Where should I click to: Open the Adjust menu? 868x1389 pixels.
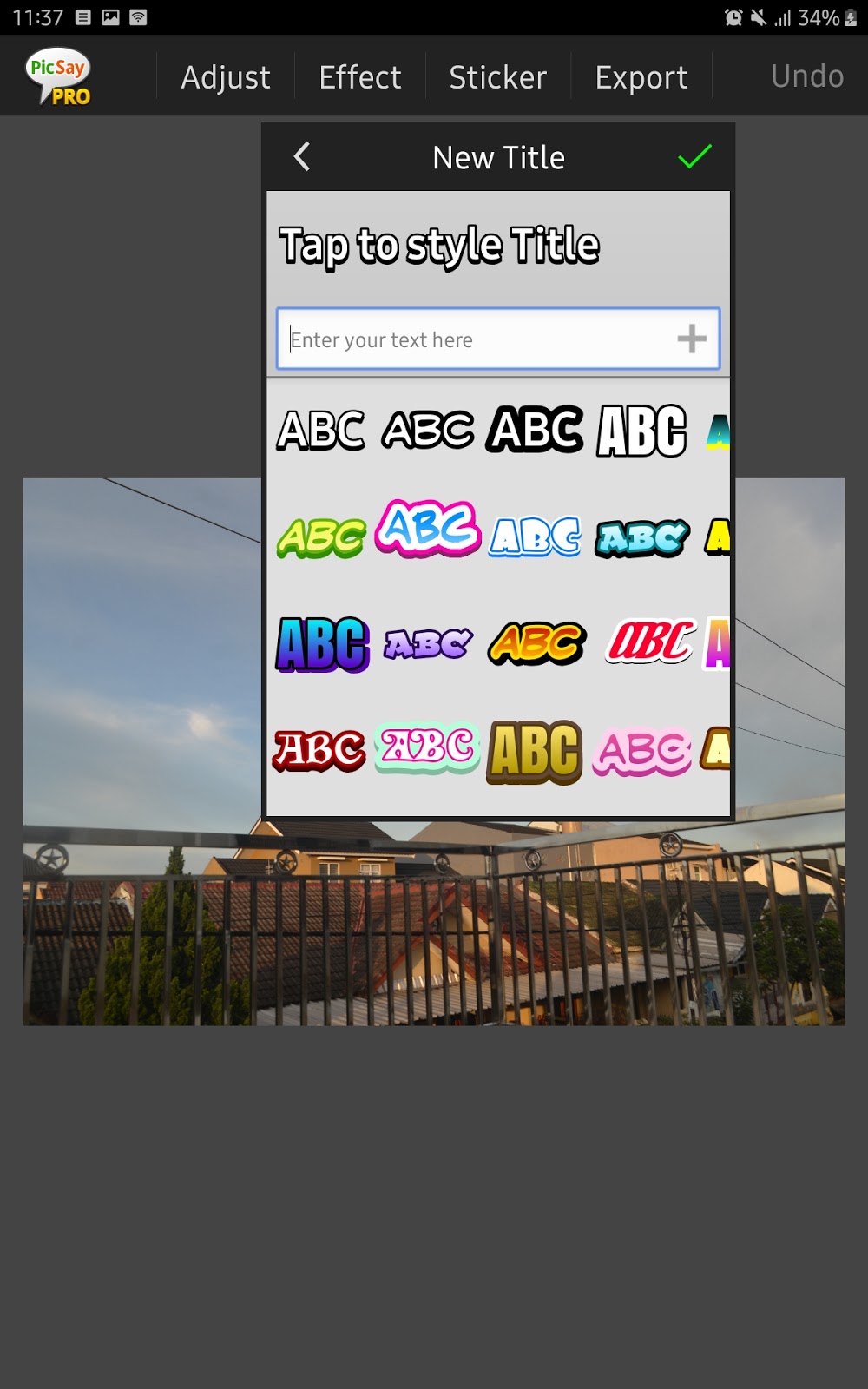point(225,76)
